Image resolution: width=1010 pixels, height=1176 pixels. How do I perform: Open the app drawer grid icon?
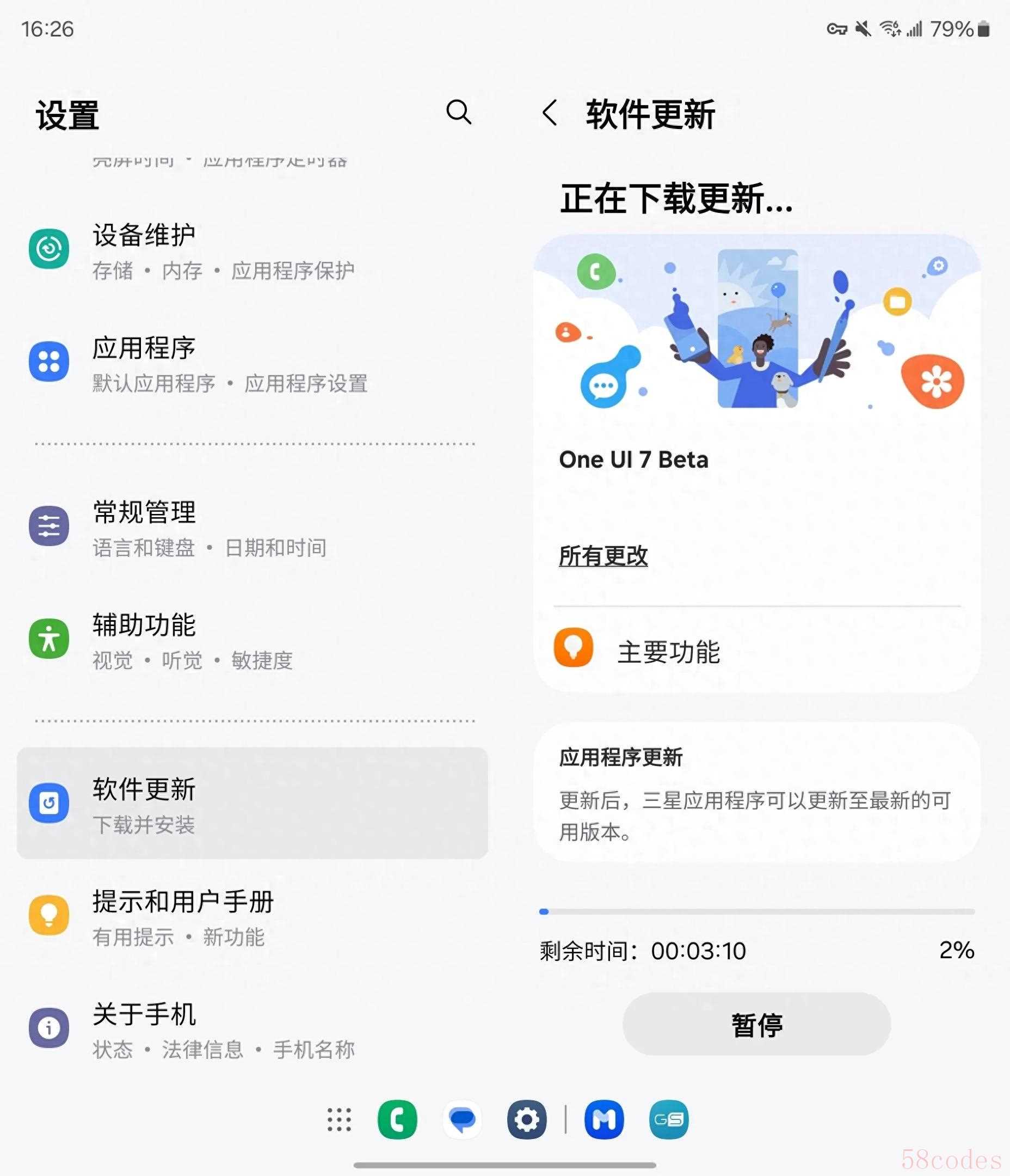(x=340, y=1120)
